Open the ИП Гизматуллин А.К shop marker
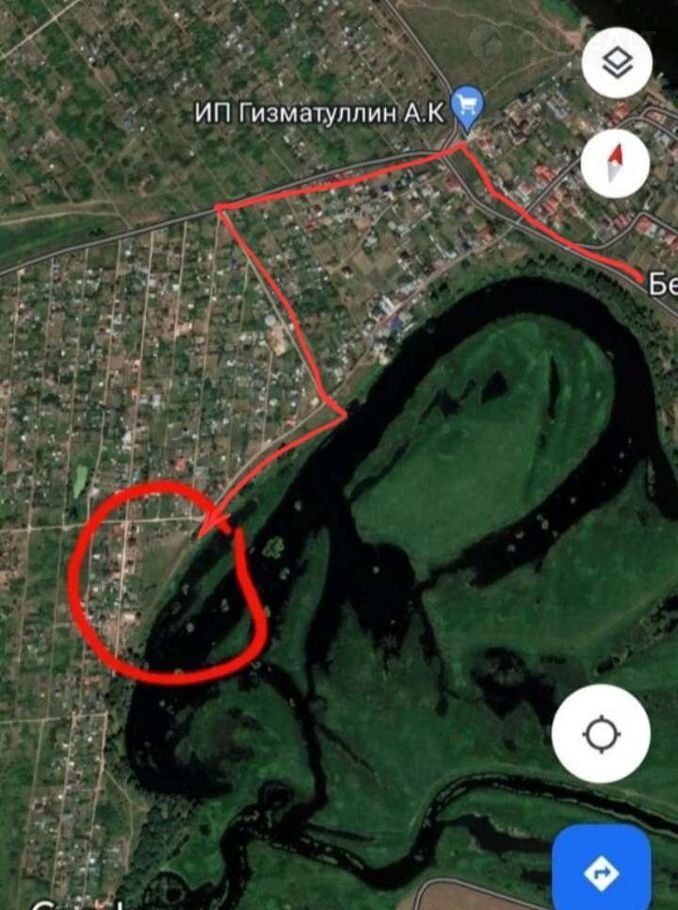 click(466, 104)
